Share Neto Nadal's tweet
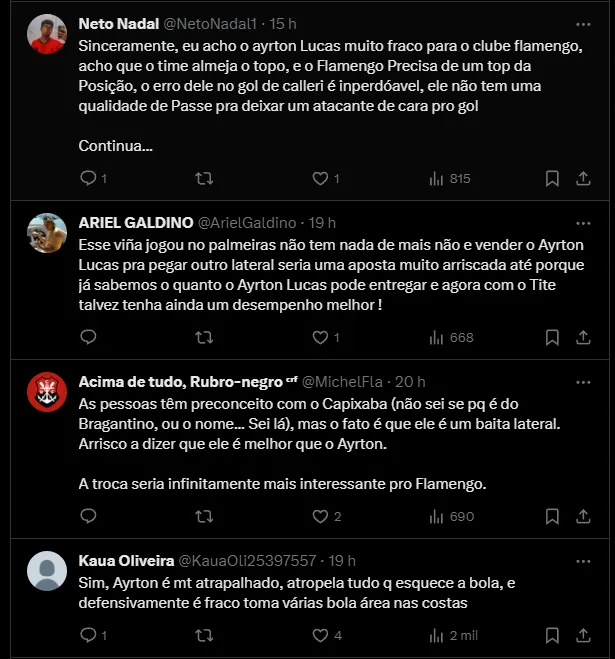615x659 pixels. [583, 179]
